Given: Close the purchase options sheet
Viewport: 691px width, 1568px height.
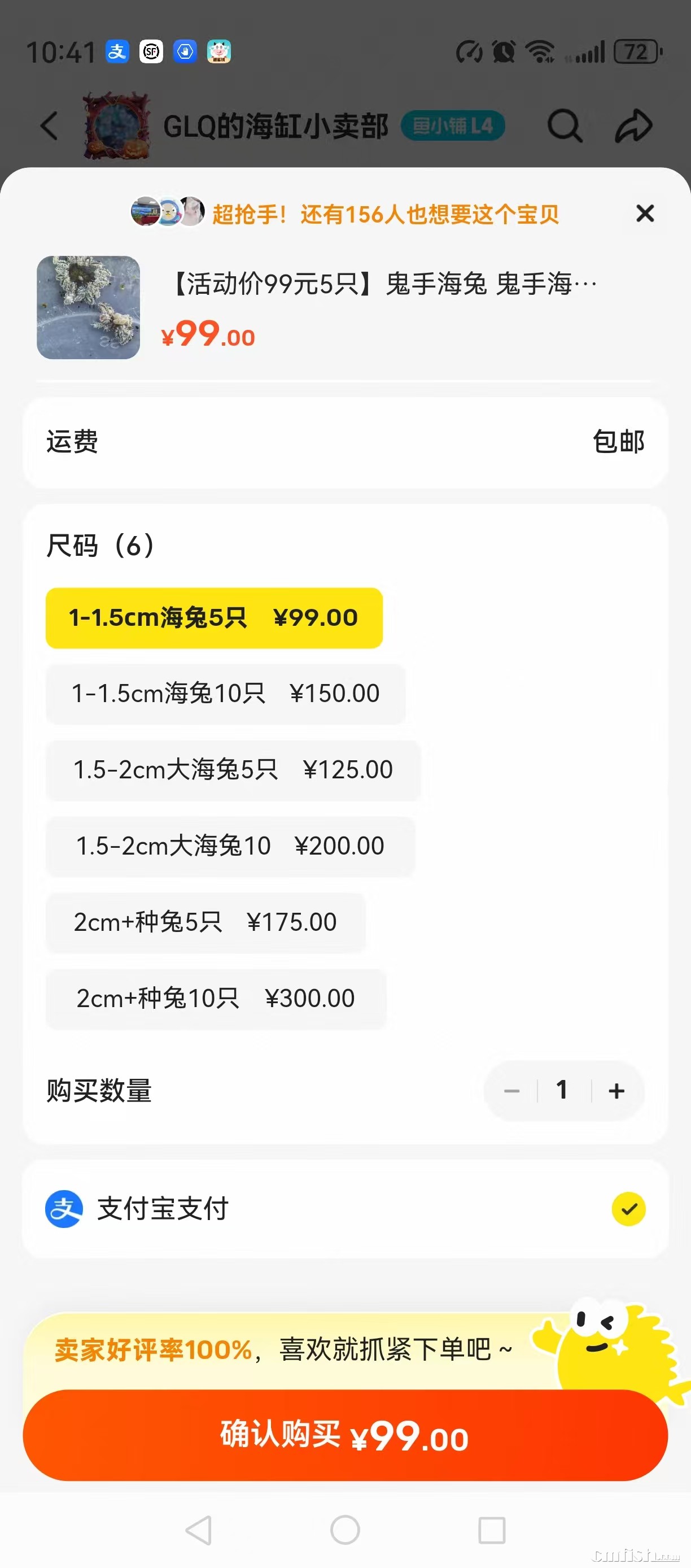Looking at the screenshot, I should pyautogui.click(x=645, y=214).
